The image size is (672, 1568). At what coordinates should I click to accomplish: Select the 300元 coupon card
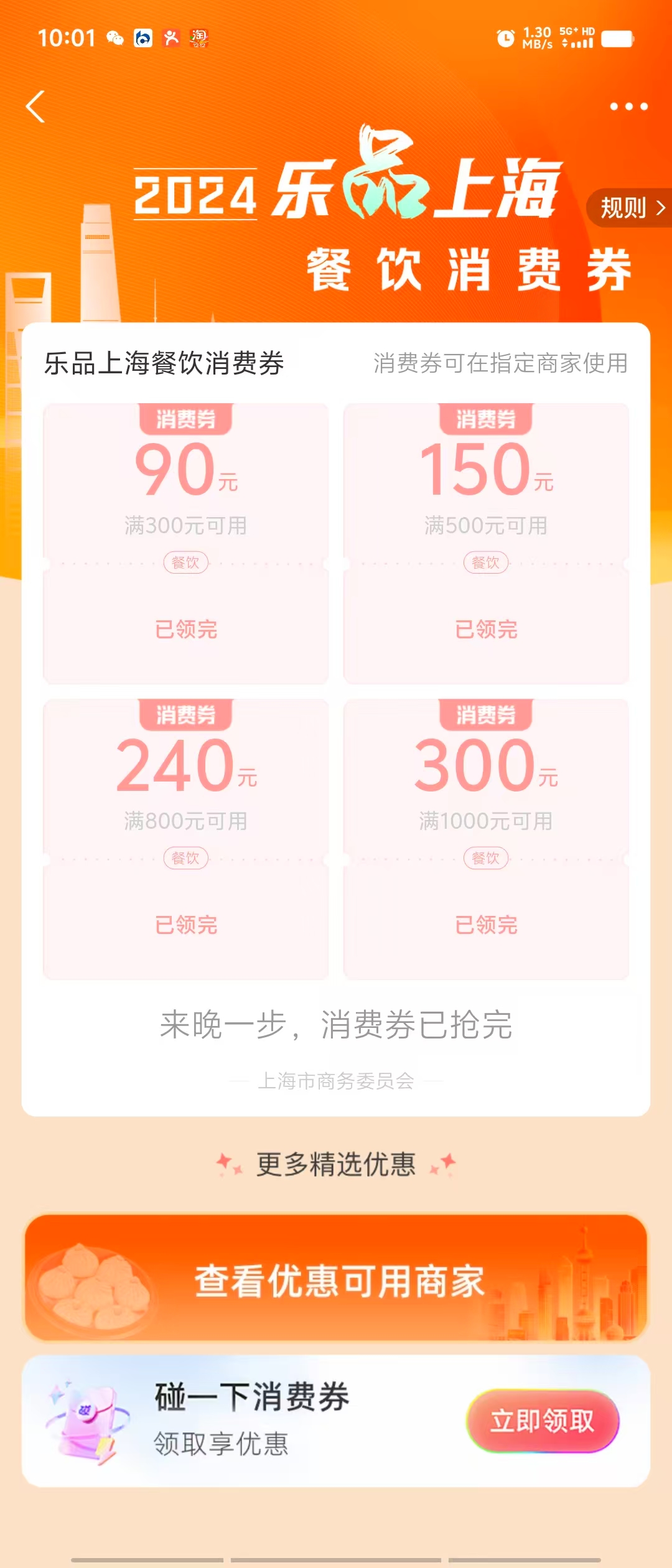pos(486,839)
